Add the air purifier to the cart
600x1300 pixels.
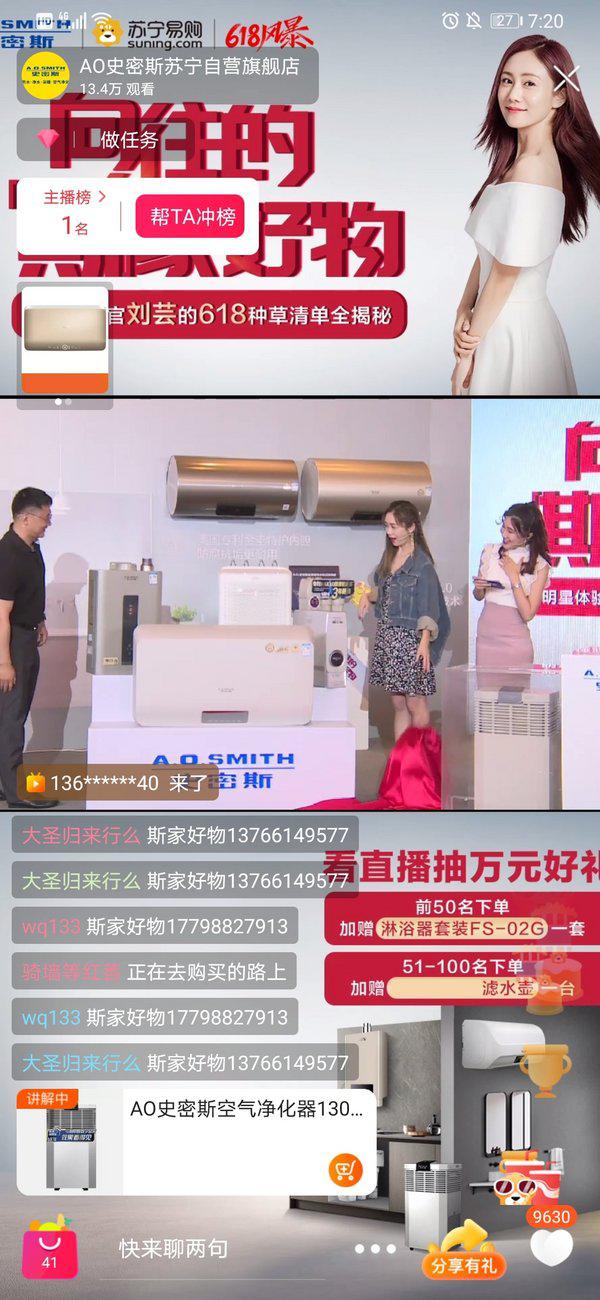(344, 1169)
